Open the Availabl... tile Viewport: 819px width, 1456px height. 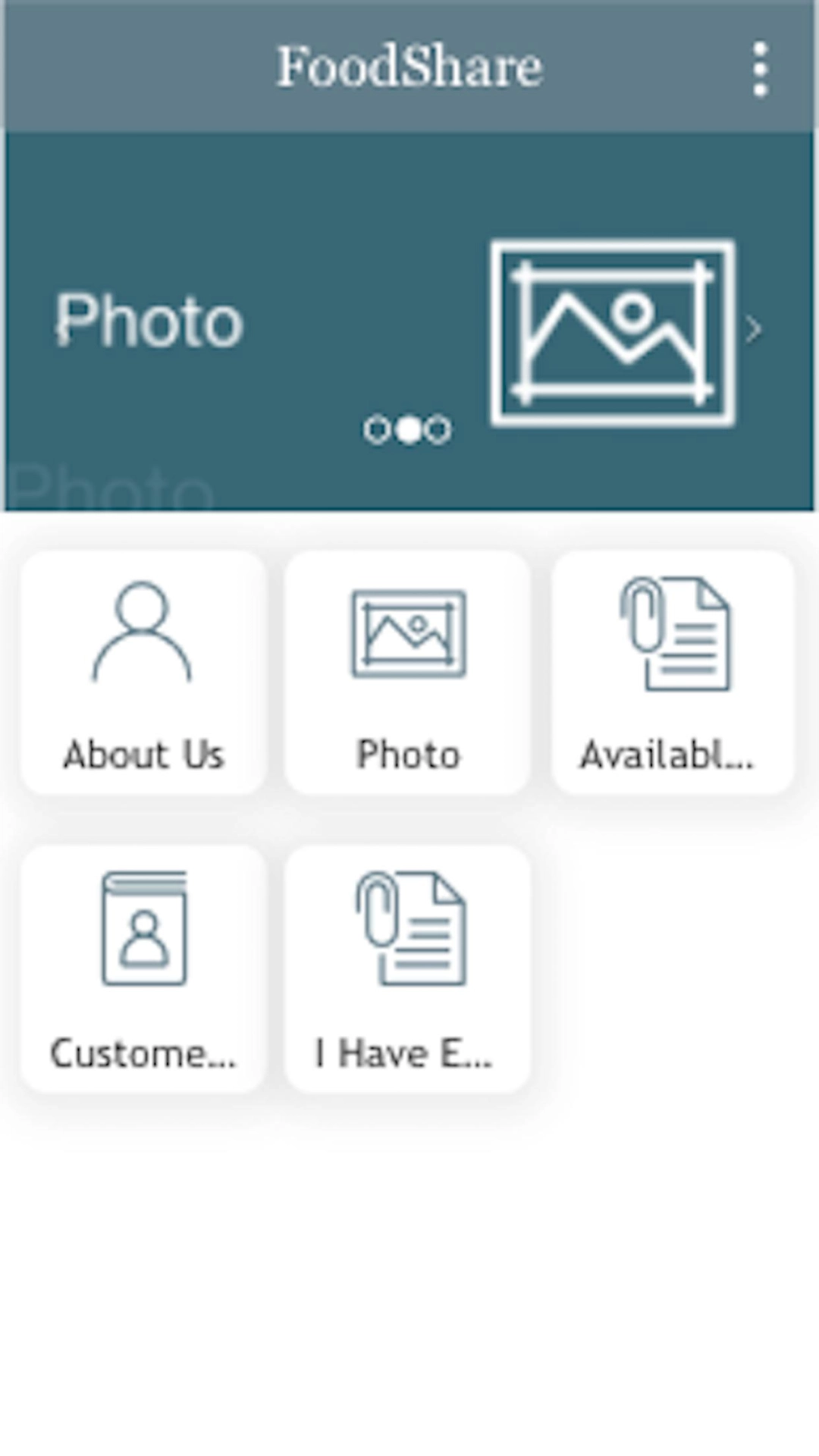click(x=673, y=673)
